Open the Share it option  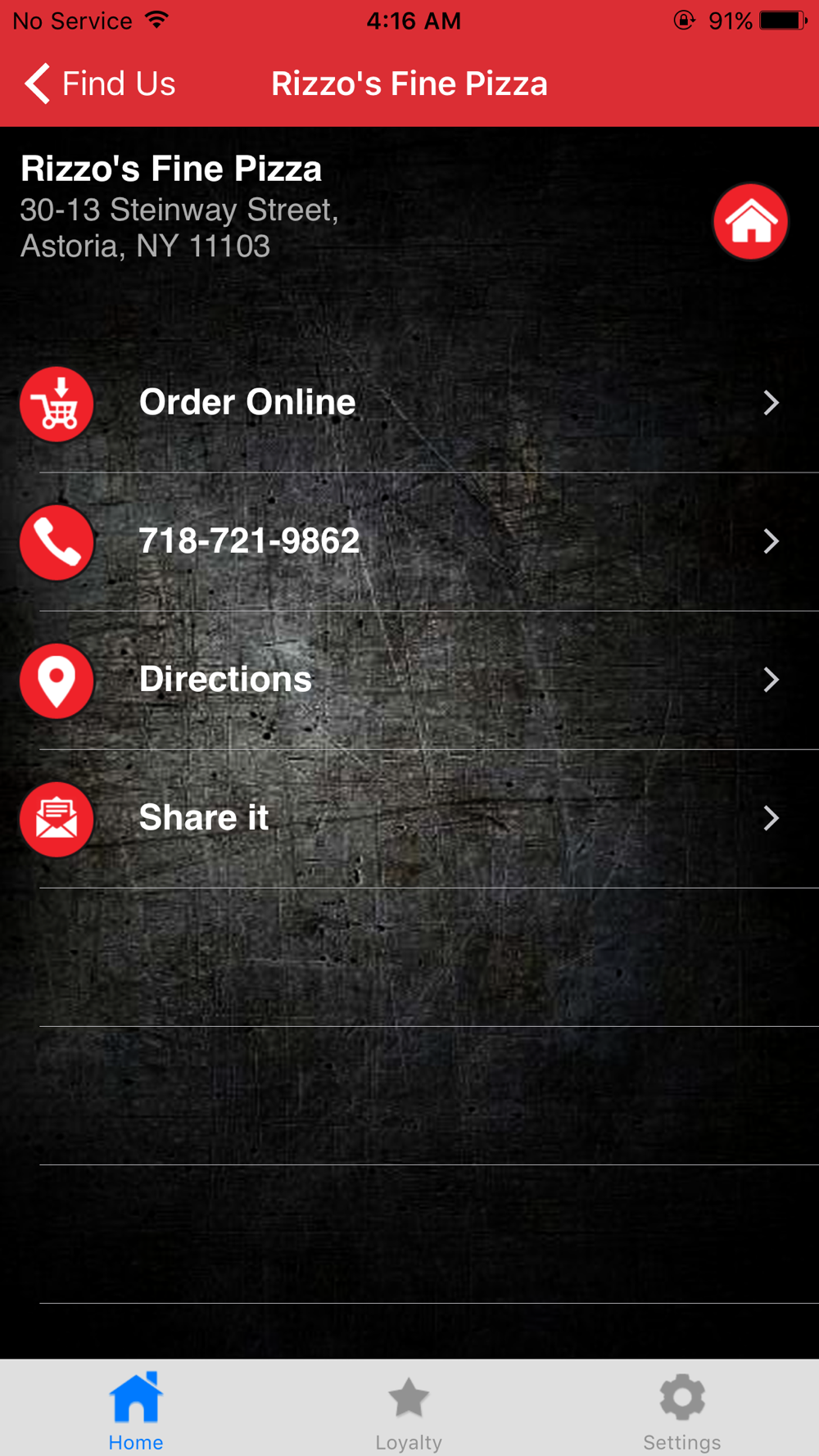[x=409, y=818]
